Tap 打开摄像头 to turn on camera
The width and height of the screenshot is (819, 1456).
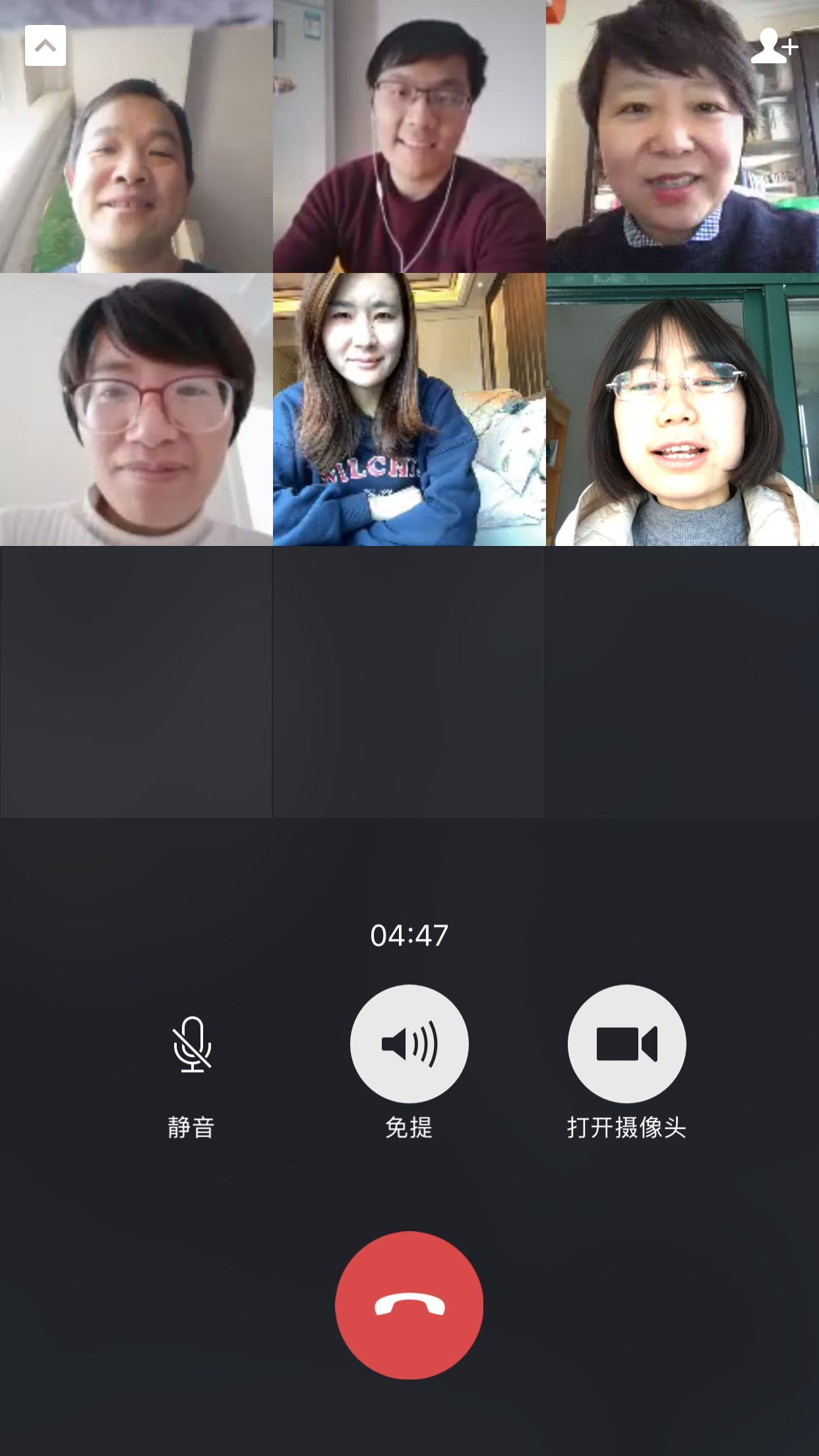626,1044
